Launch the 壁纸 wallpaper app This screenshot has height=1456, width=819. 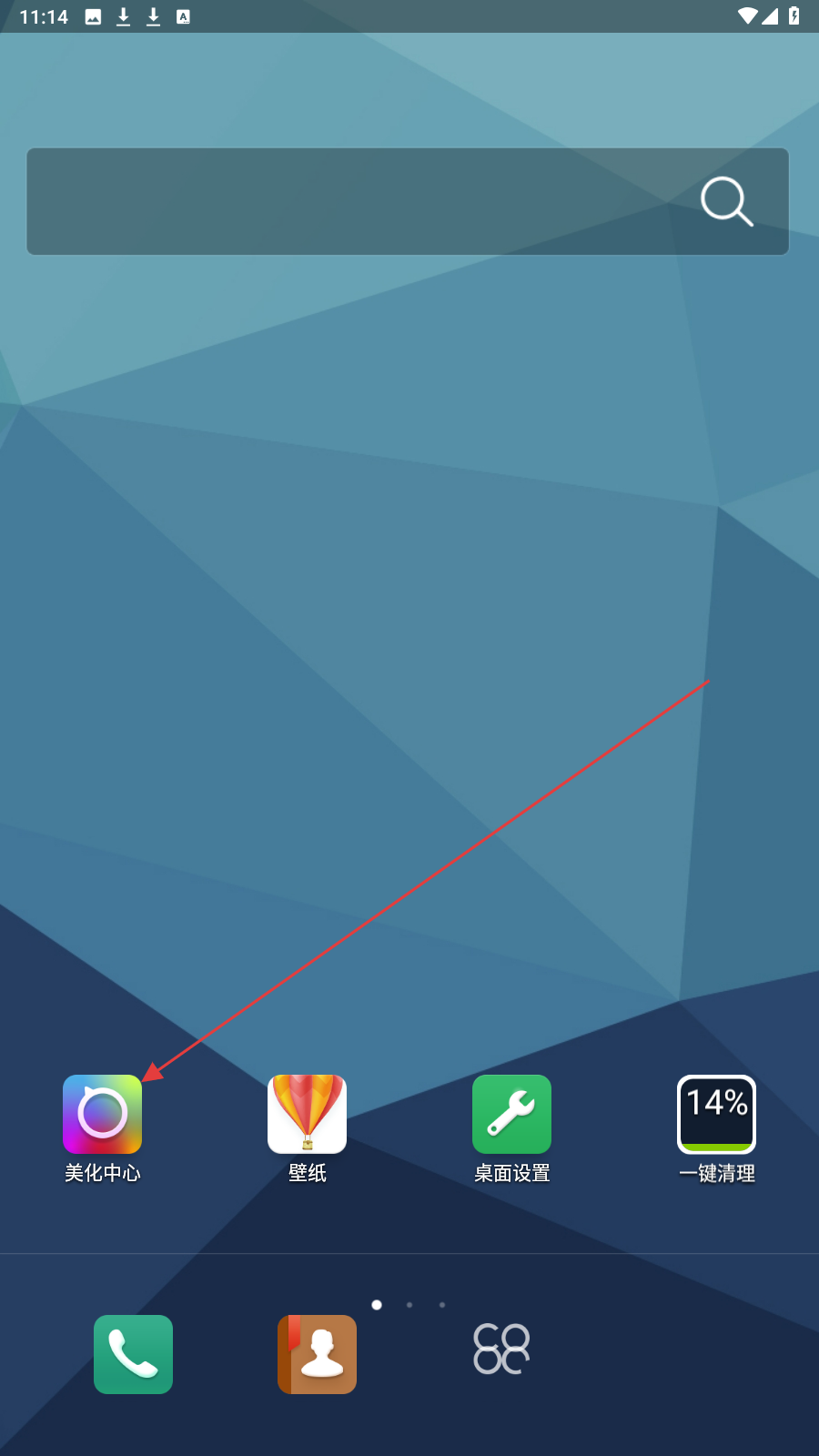[307, 1115]
